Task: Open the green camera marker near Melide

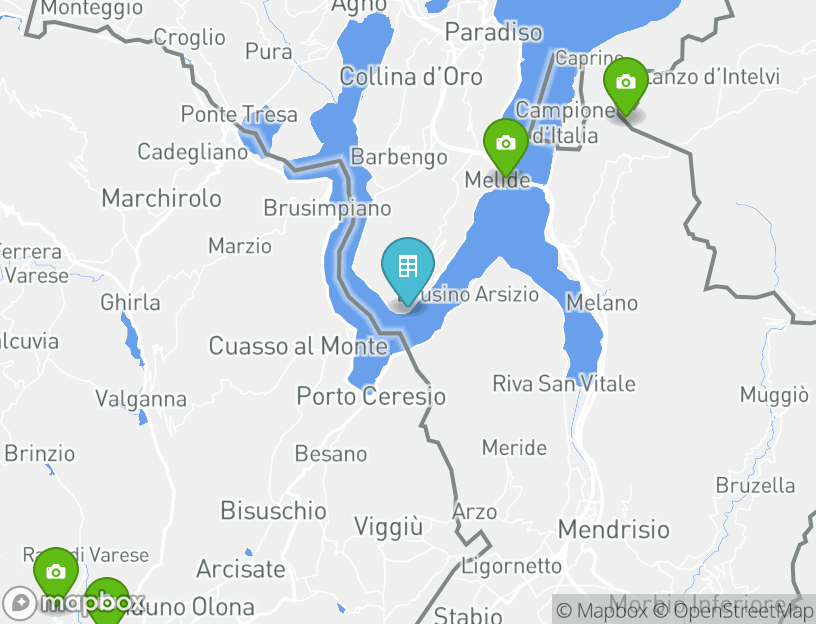Action: [x=505, y=145]
